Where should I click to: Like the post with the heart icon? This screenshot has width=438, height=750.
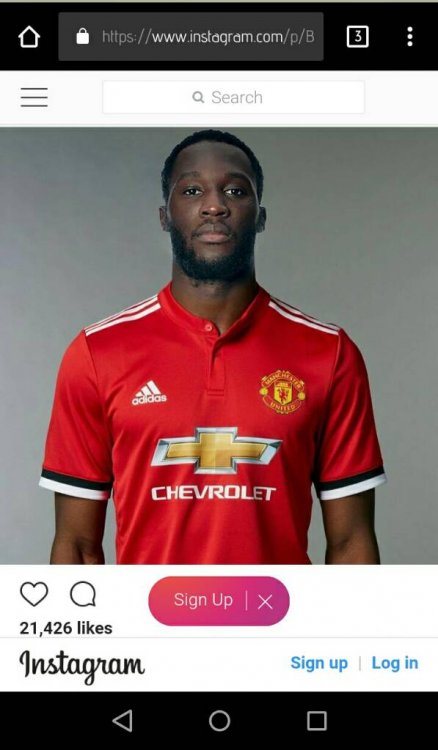point(34,594)
